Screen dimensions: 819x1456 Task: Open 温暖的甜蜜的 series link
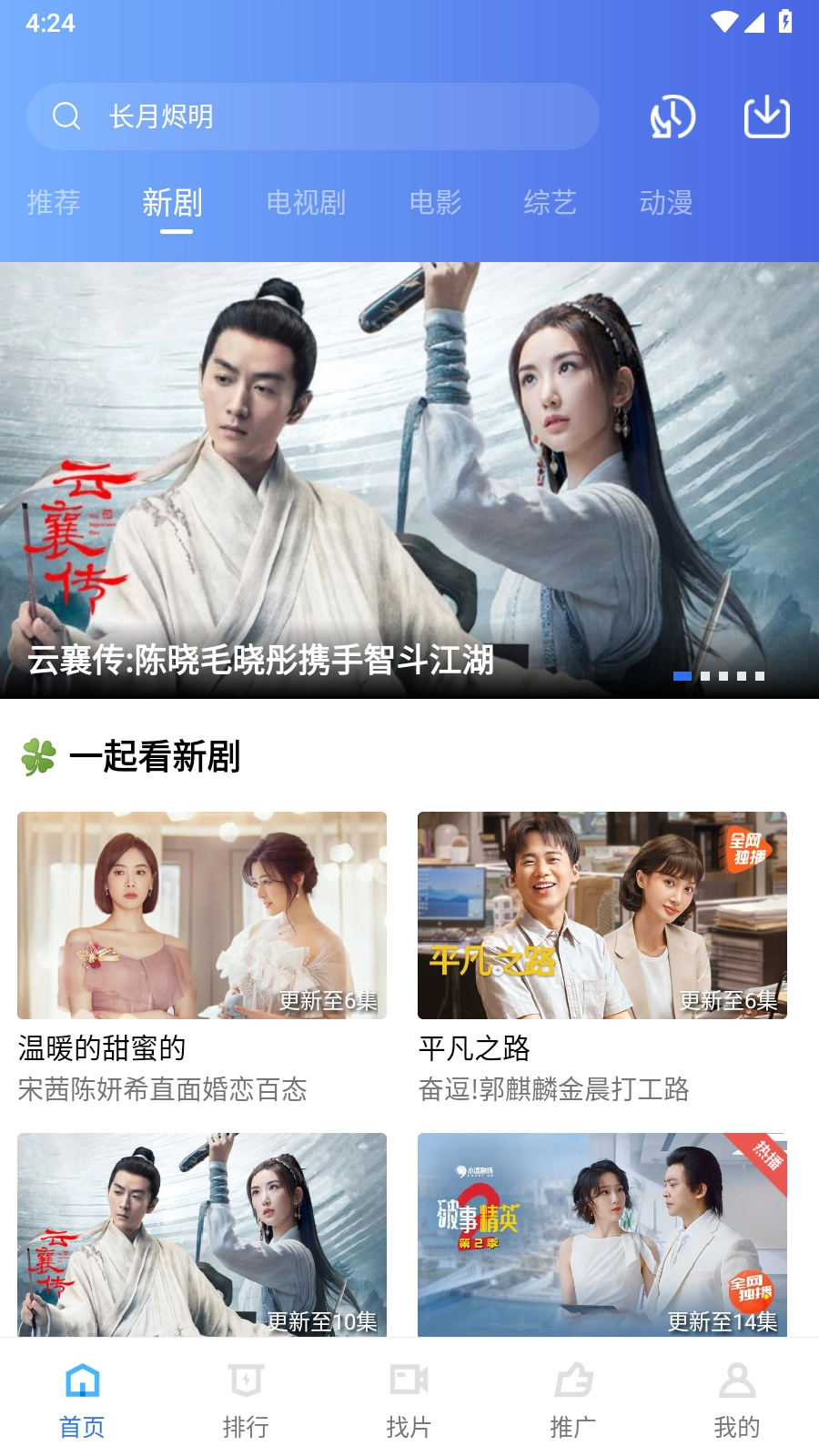point(100,1049)
